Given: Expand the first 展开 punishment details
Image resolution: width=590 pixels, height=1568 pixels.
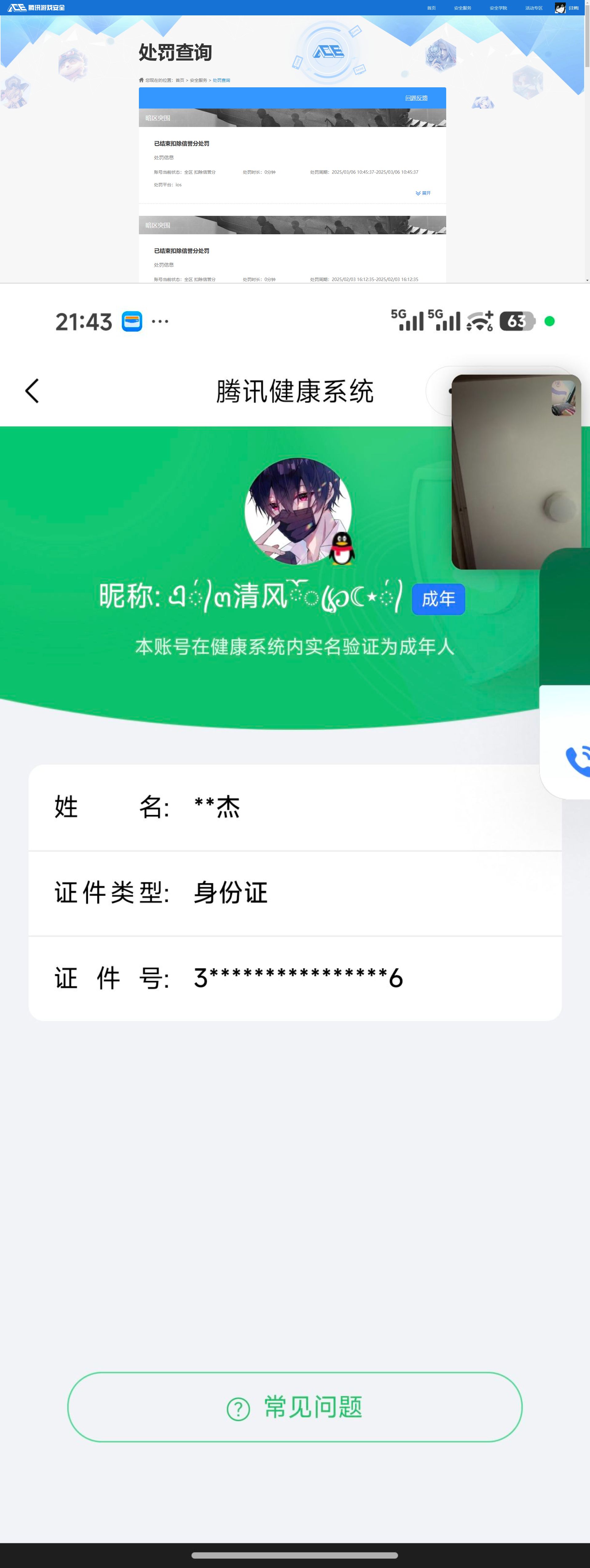Looking at the screenshot, I should (x=422, y=192).
